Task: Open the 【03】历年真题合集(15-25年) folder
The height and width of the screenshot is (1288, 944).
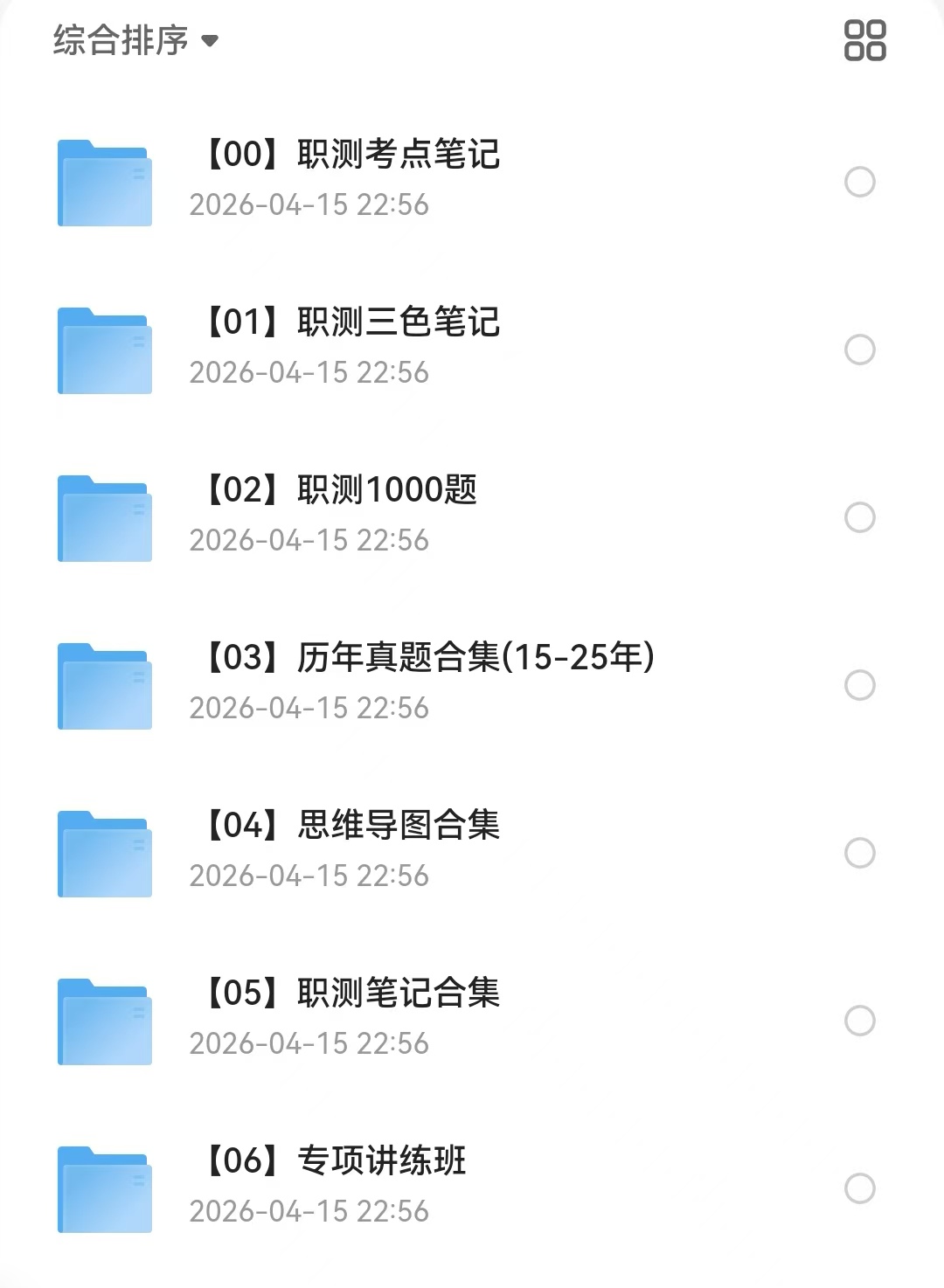Action: (x=430, y=658)
